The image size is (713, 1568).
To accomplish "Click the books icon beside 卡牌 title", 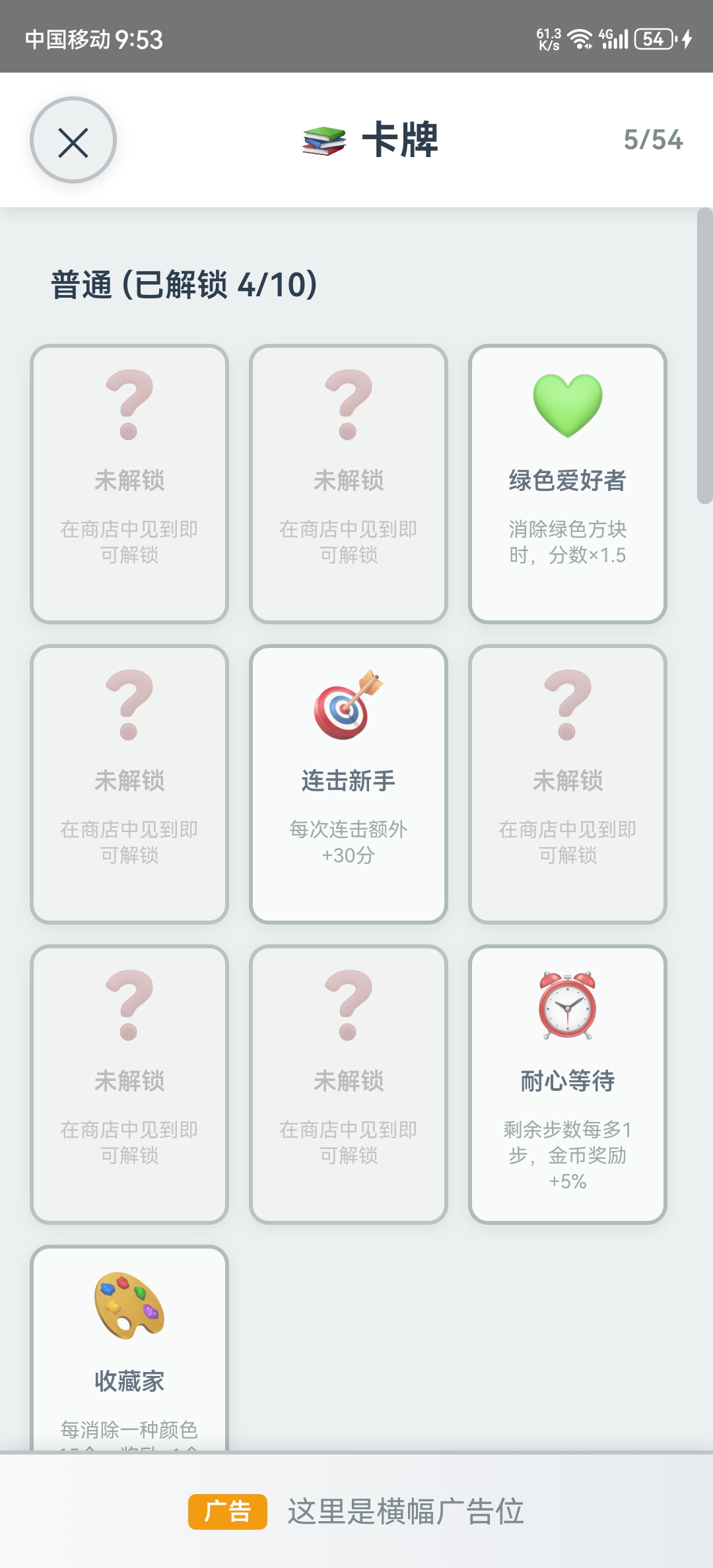I will 323,141.
